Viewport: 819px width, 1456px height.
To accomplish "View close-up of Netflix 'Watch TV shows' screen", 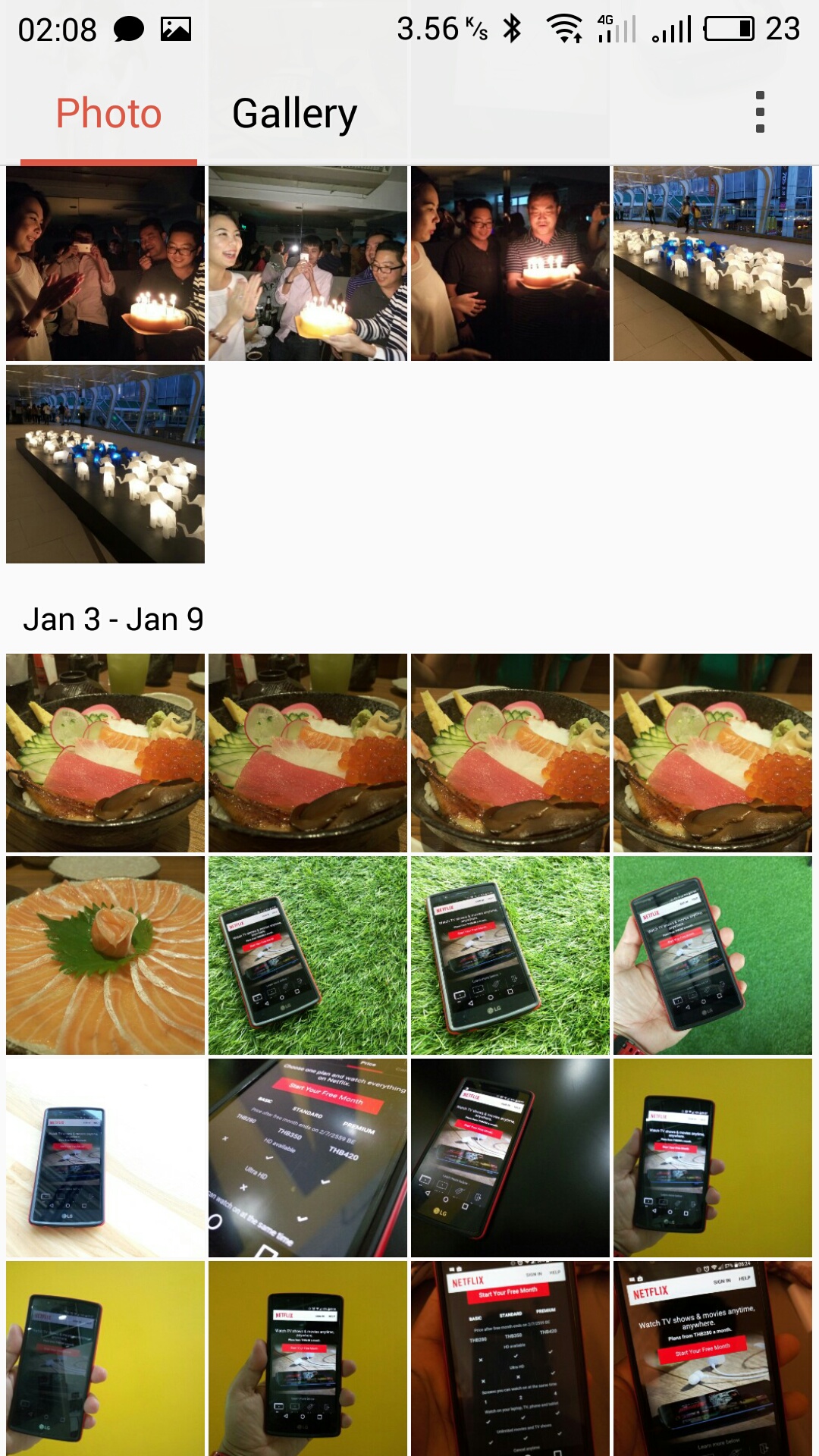I will coord(713,1359).
